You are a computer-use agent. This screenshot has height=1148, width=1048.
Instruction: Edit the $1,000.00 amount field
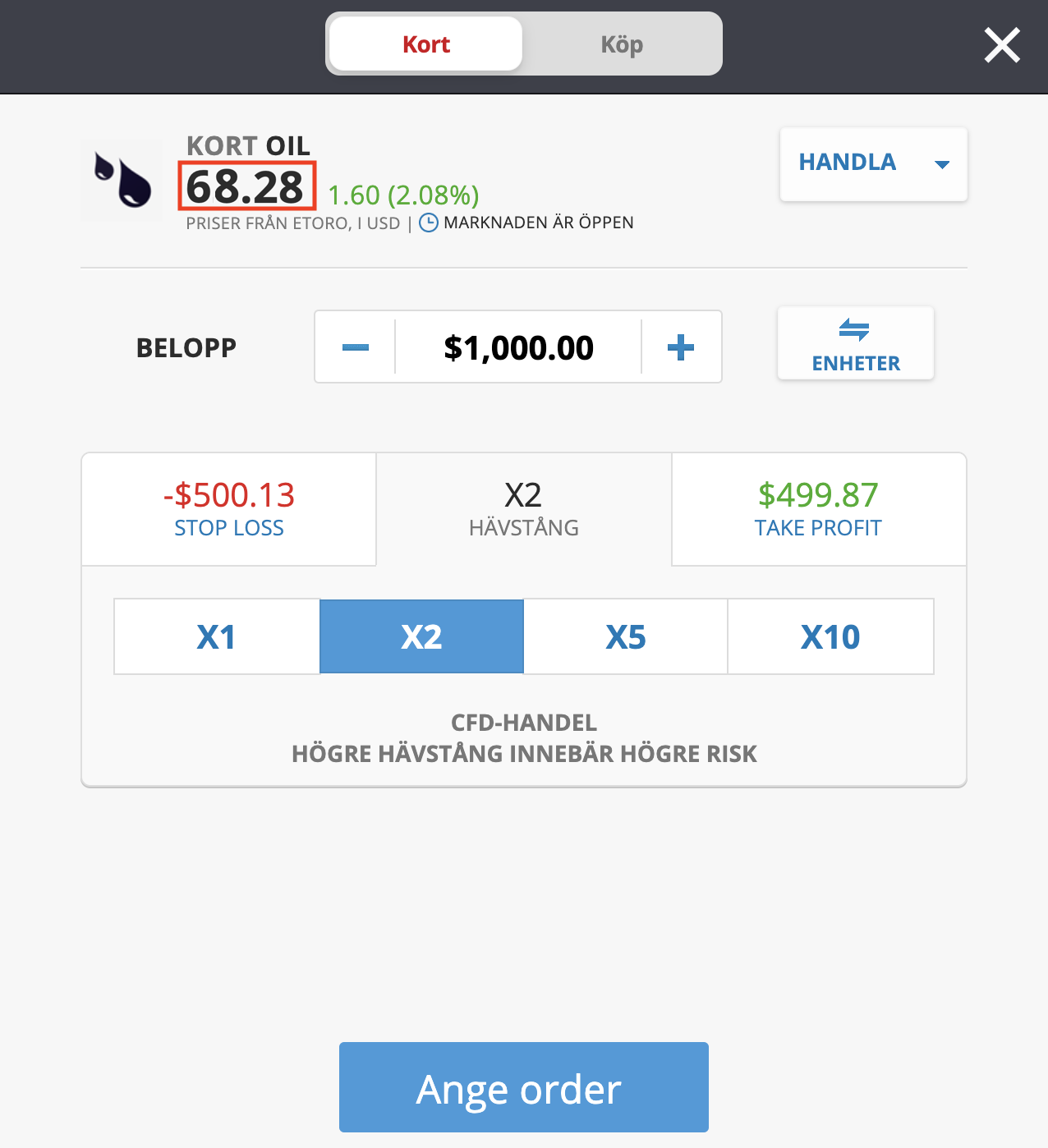point(518,347)
